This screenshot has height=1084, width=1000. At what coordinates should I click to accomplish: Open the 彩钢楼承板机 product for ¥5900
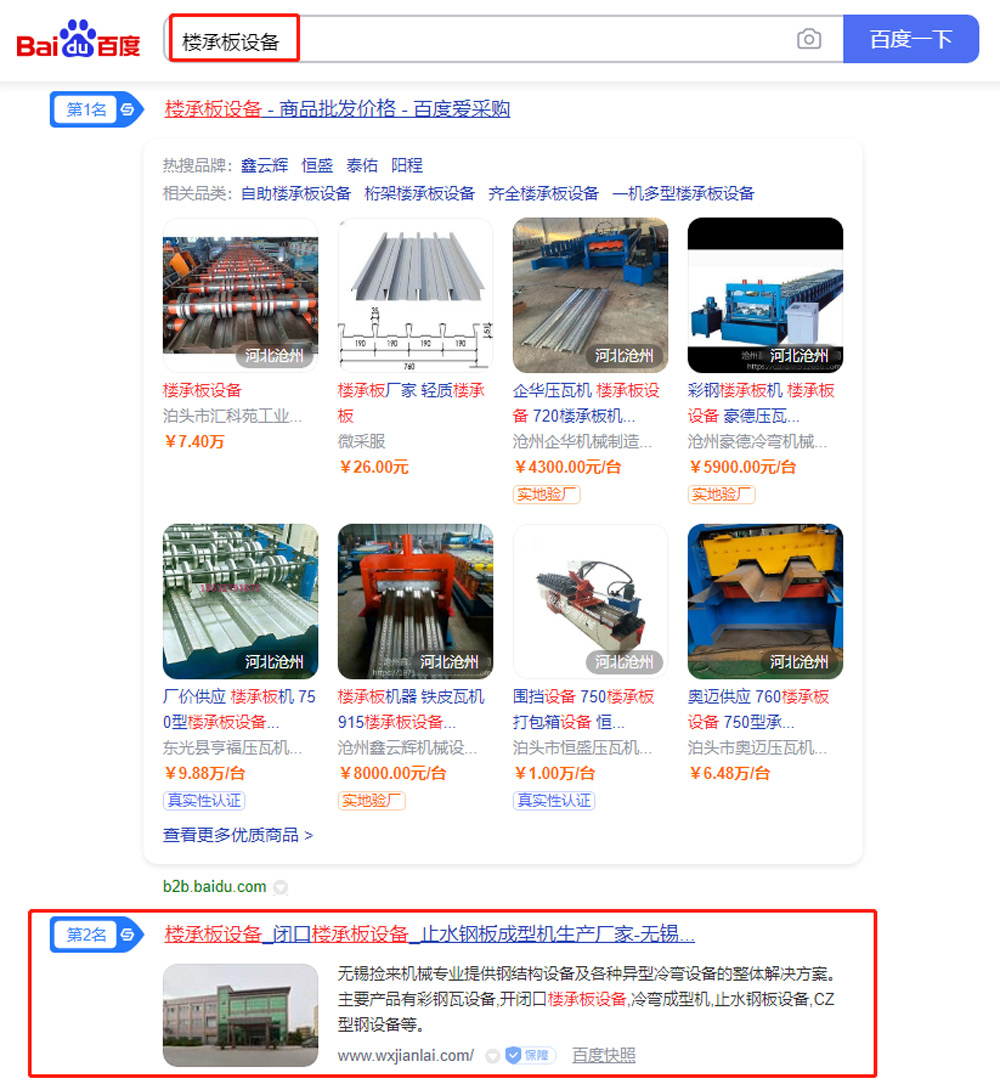[x=765, y=296]
